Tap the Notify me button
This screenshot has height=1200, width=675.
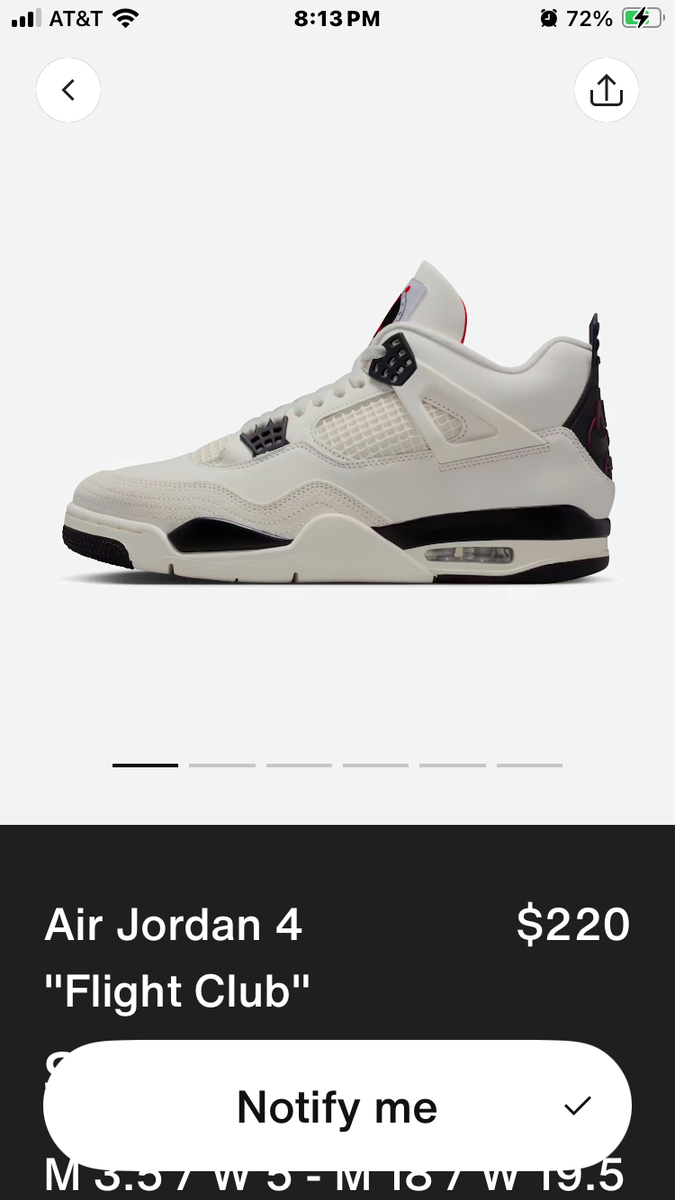pyautogui.click(x=337, y=1106)
